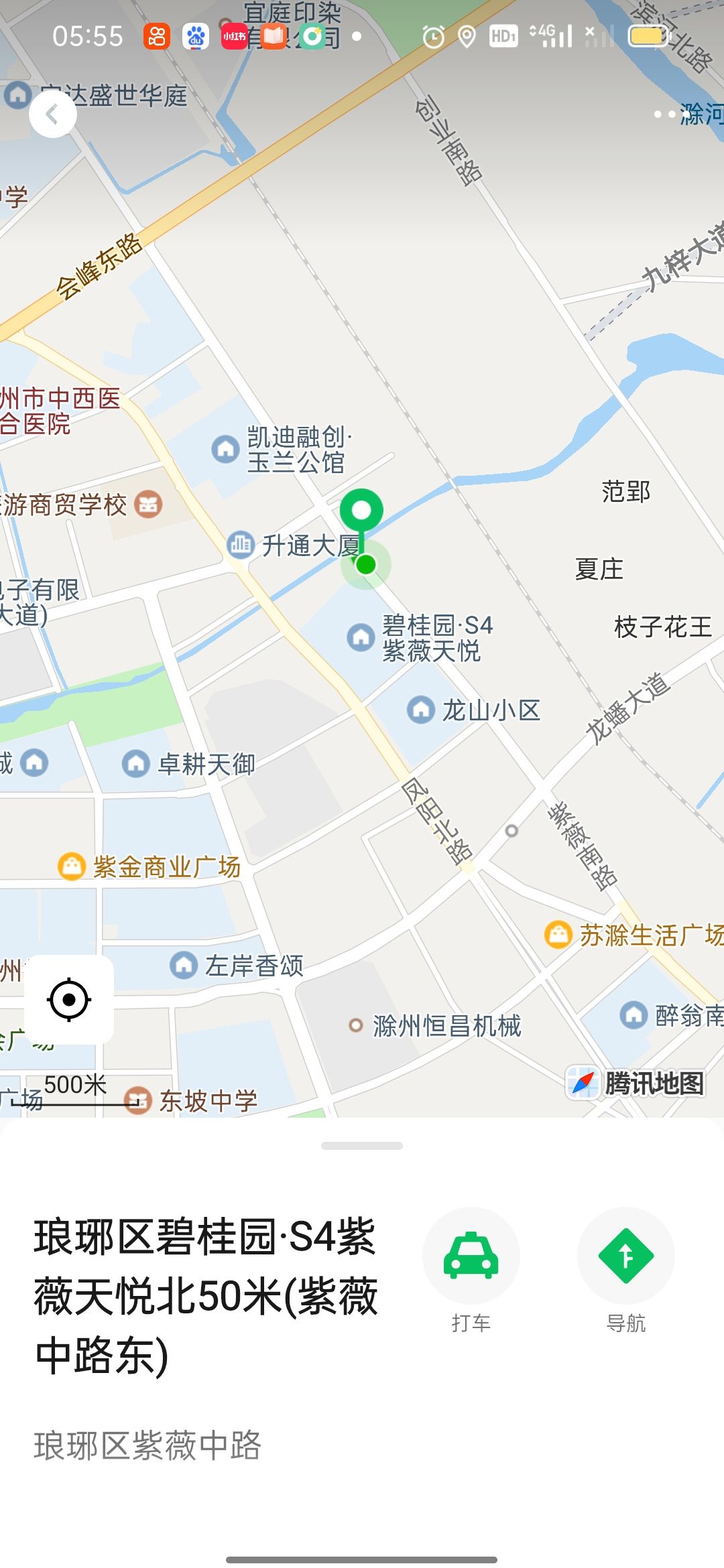Tap the green location pin on map
Image resolution: width=724 pixels, height=1568 pixels.
click(x=361, y=513)
